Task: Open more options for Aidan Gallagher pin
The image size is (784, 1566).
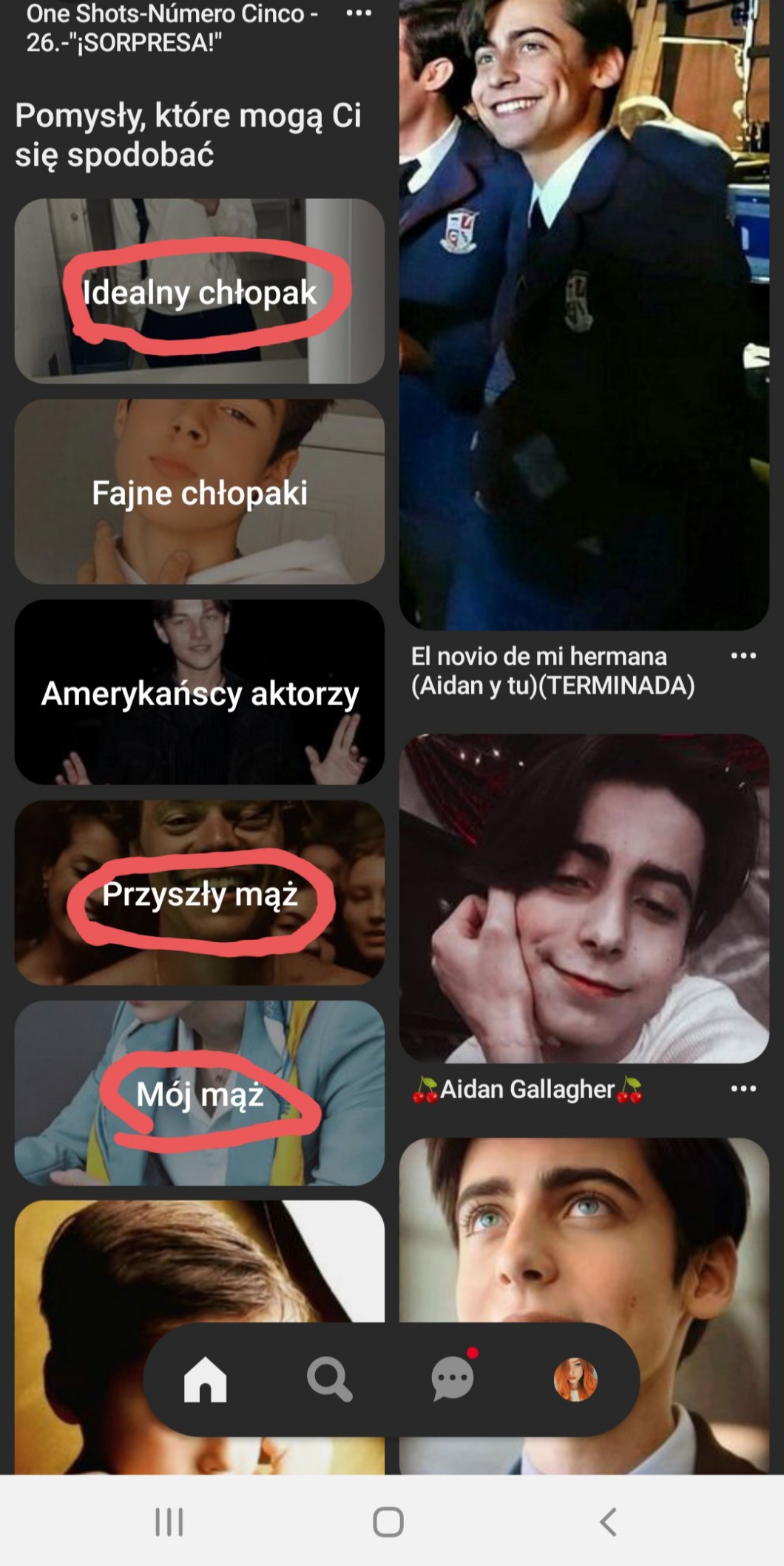Action: [743, 1089]
